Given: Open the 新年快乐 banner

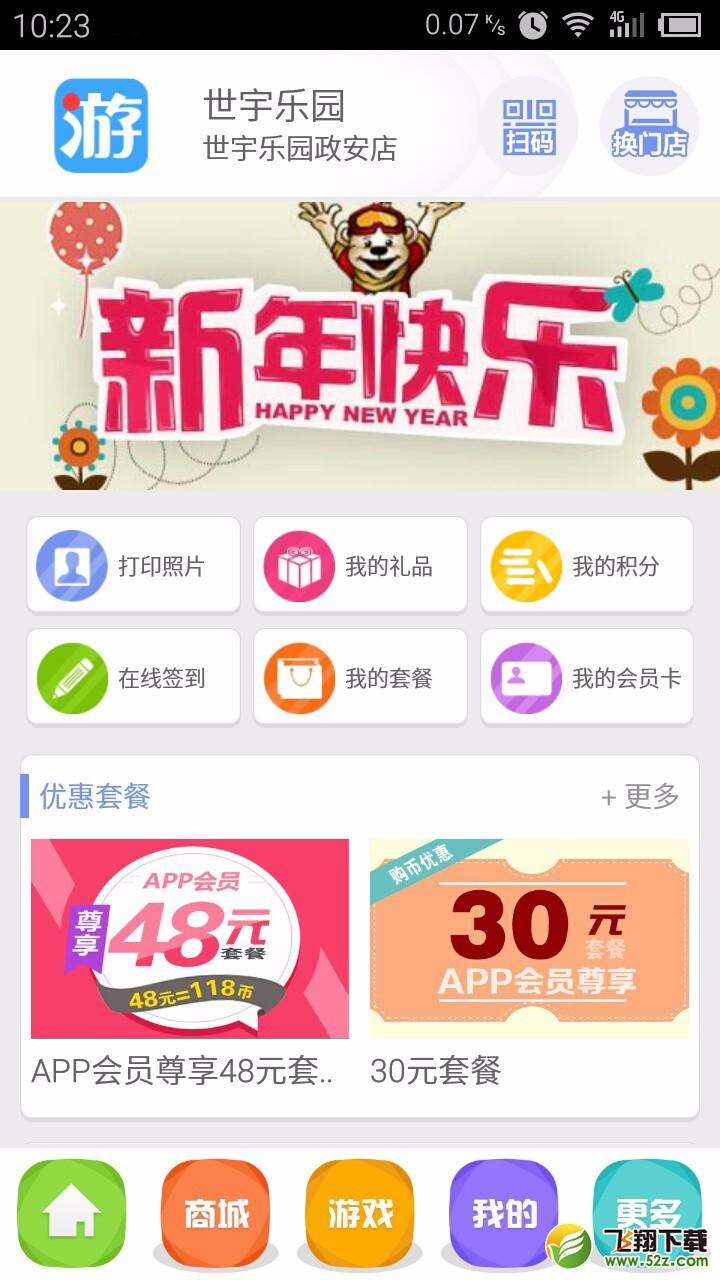Looking at the screenshot, I should pyautogui.click(x=360, y=345).
